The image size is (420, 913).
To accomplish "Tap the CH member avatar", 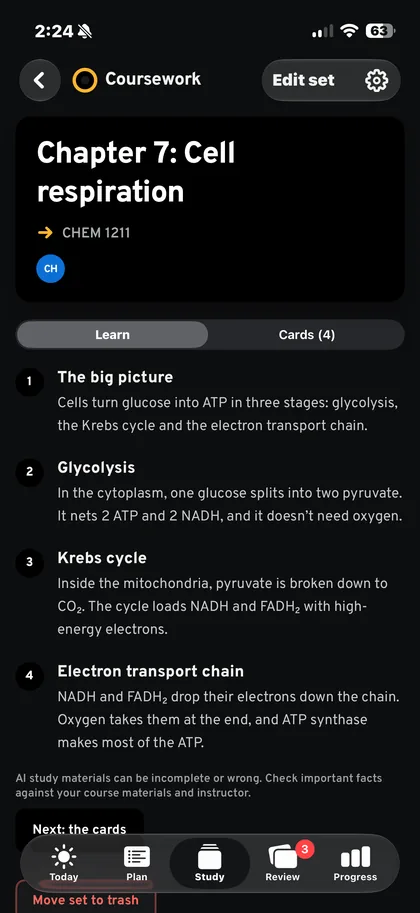I will tap(51, 269).
